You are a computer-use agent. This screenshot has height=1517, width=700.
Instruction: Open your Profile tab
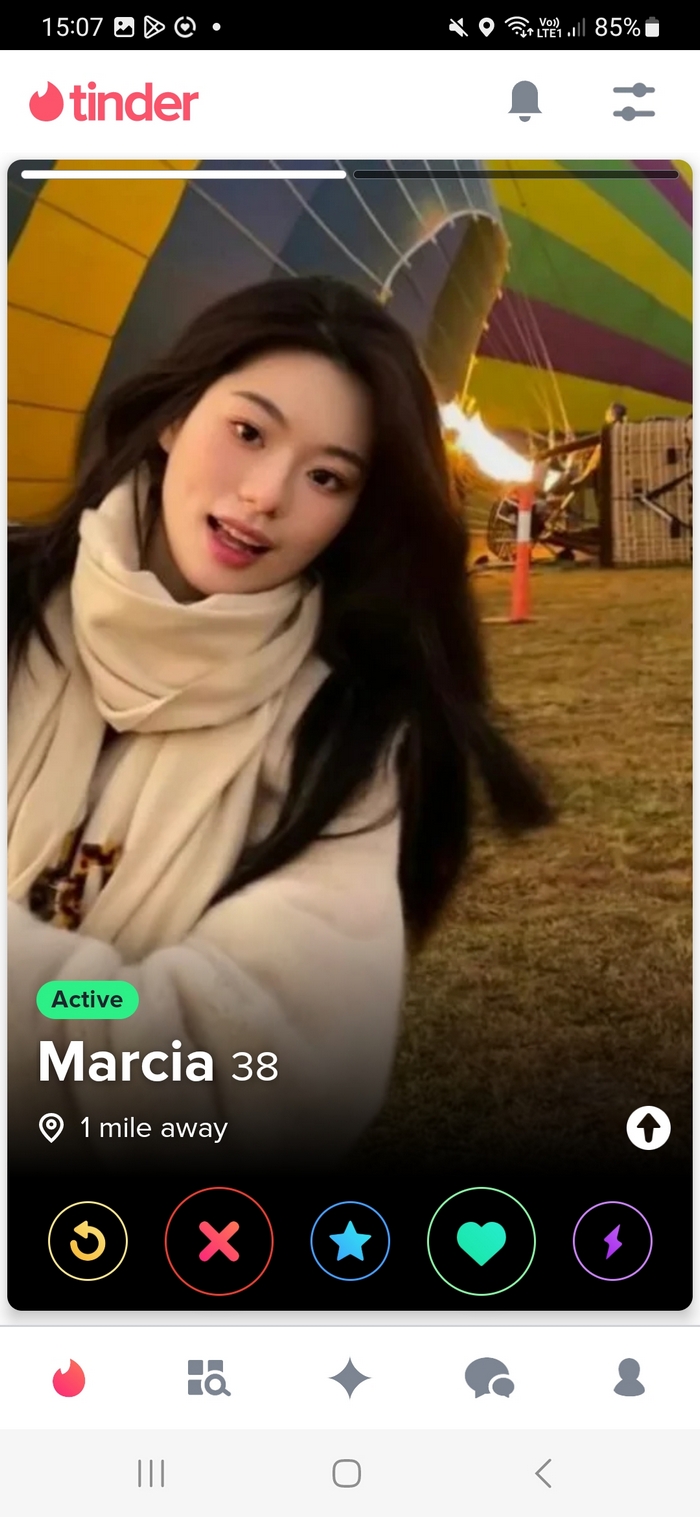629,1378
